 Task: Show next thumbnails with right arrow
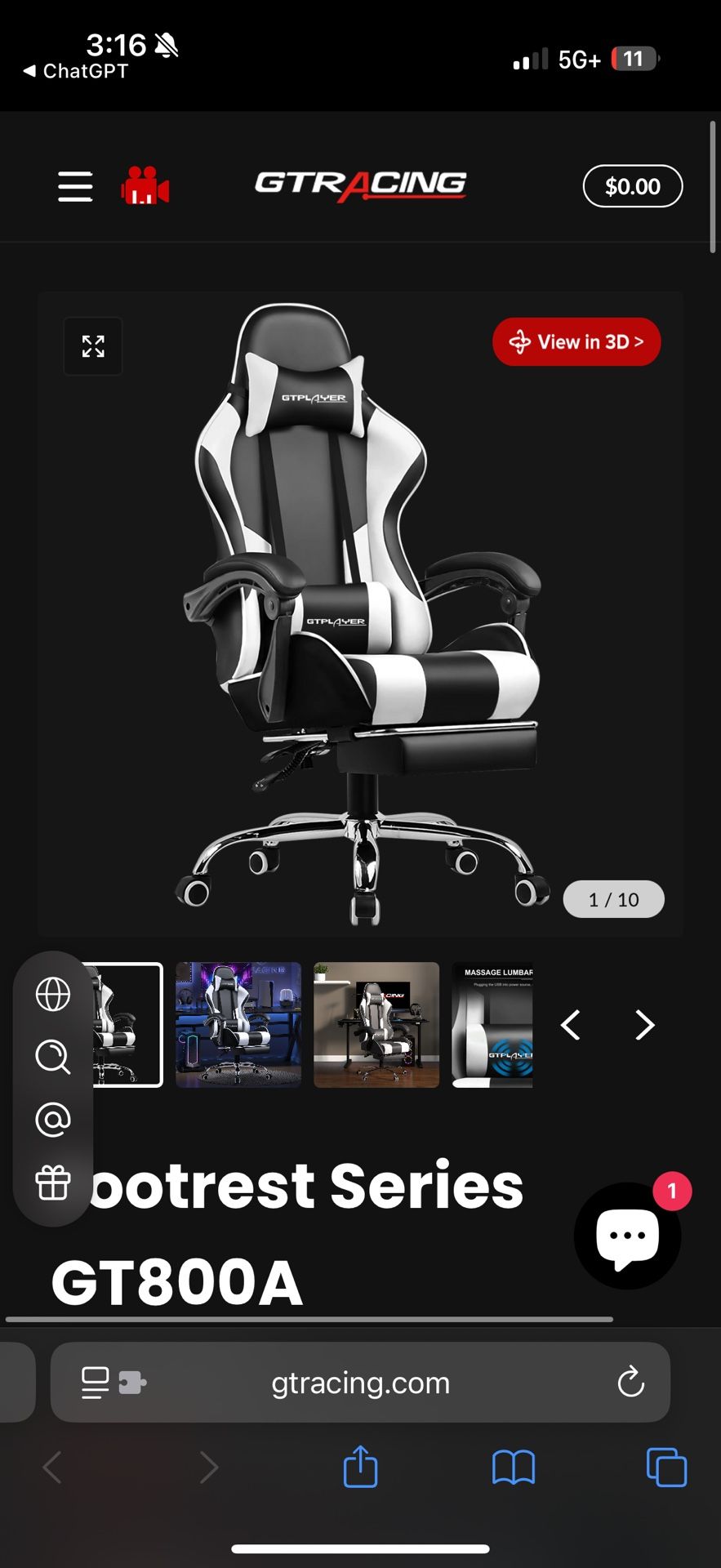coord(644,1025)
